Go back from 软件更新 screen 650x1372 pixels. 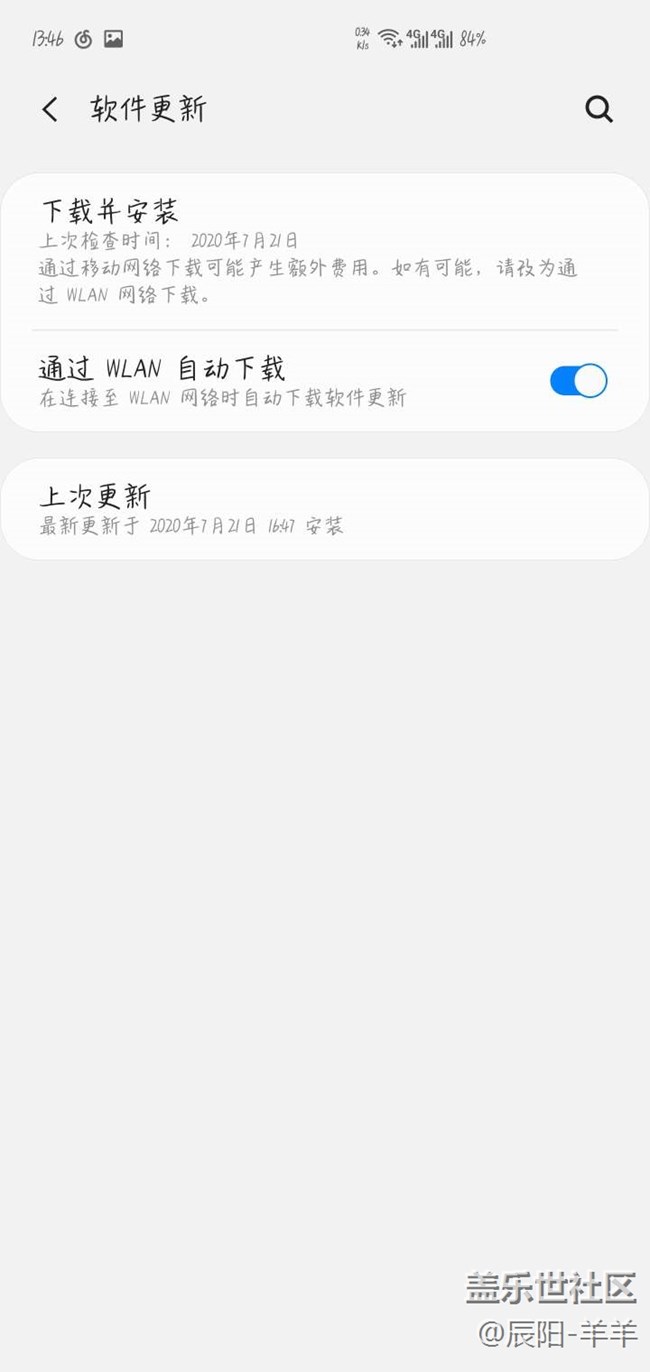50,109
